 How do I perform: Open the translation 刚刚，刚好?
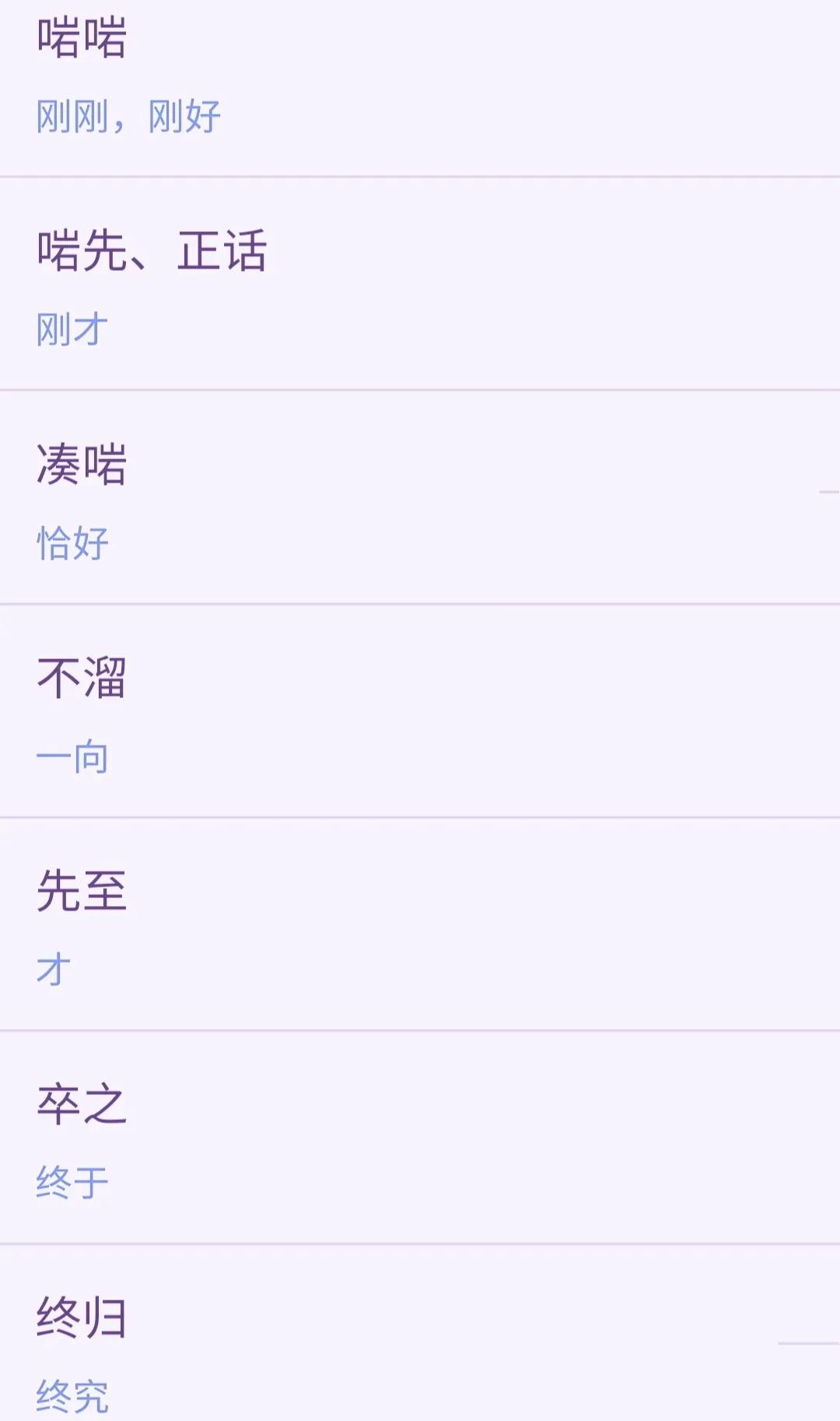coord(128,115)
